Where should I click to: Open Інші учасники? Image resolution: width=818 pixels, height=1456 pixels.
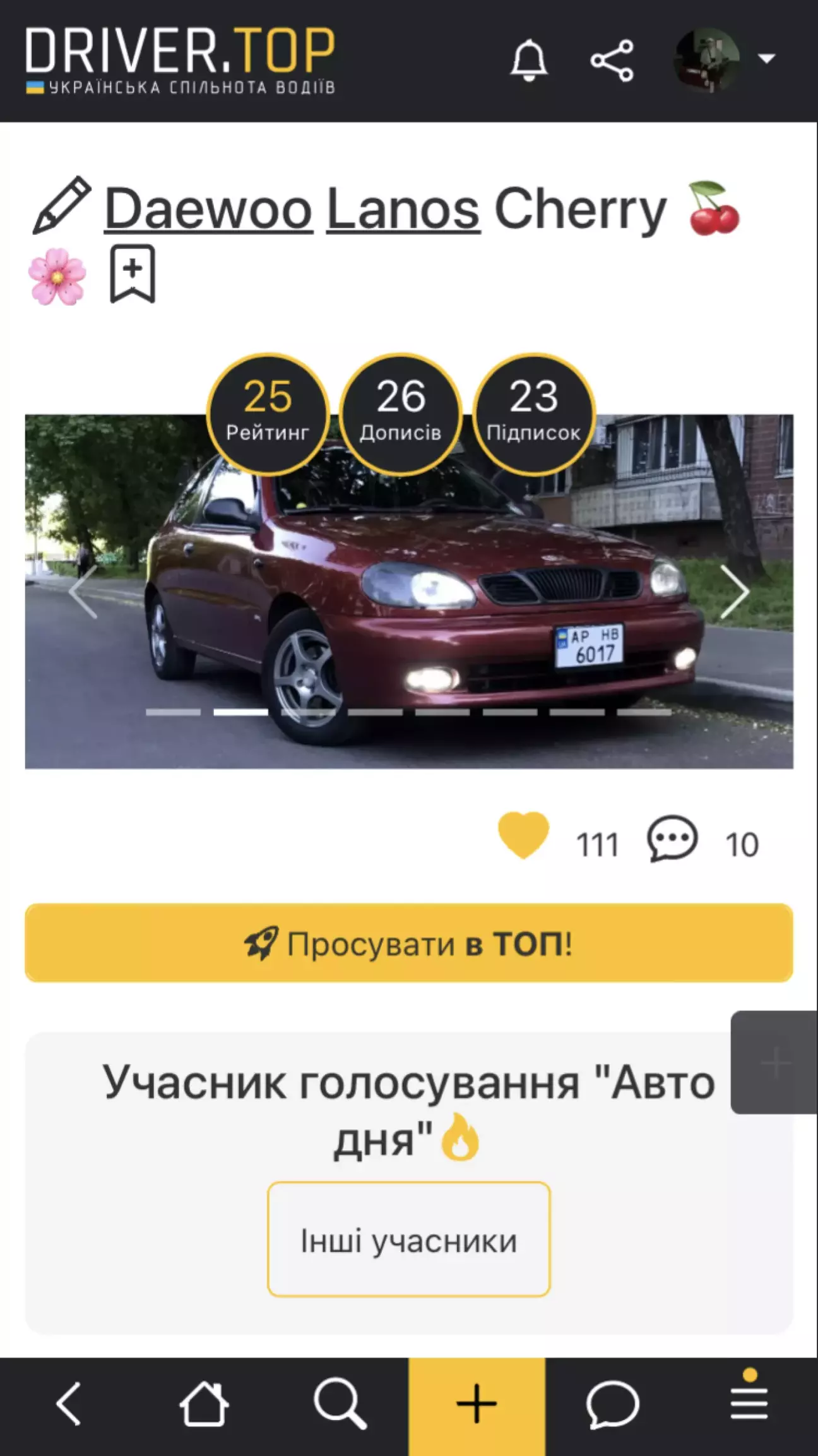pos(408,1239)
